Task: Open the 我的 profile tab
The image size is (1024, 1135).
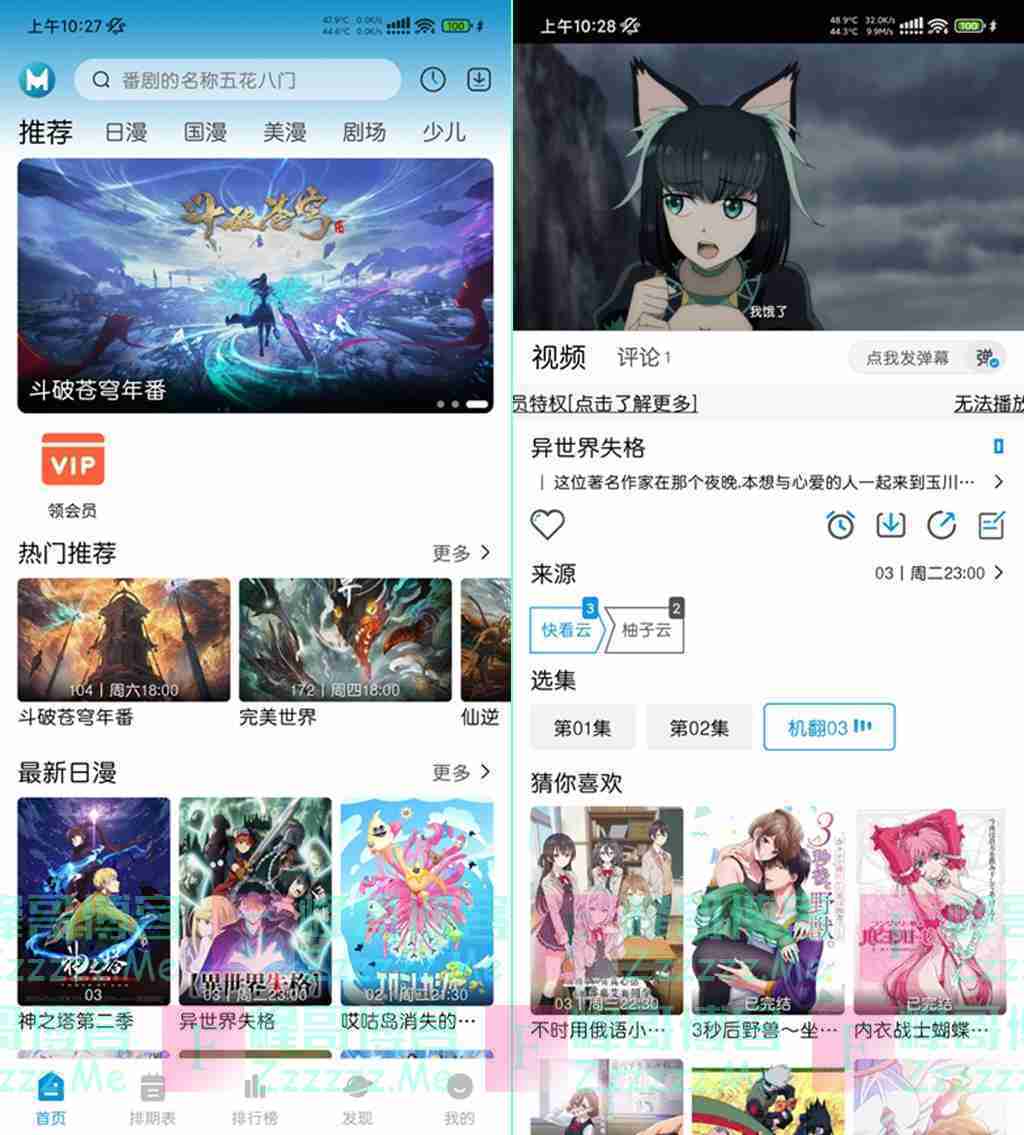Action: pos(459,1097)
